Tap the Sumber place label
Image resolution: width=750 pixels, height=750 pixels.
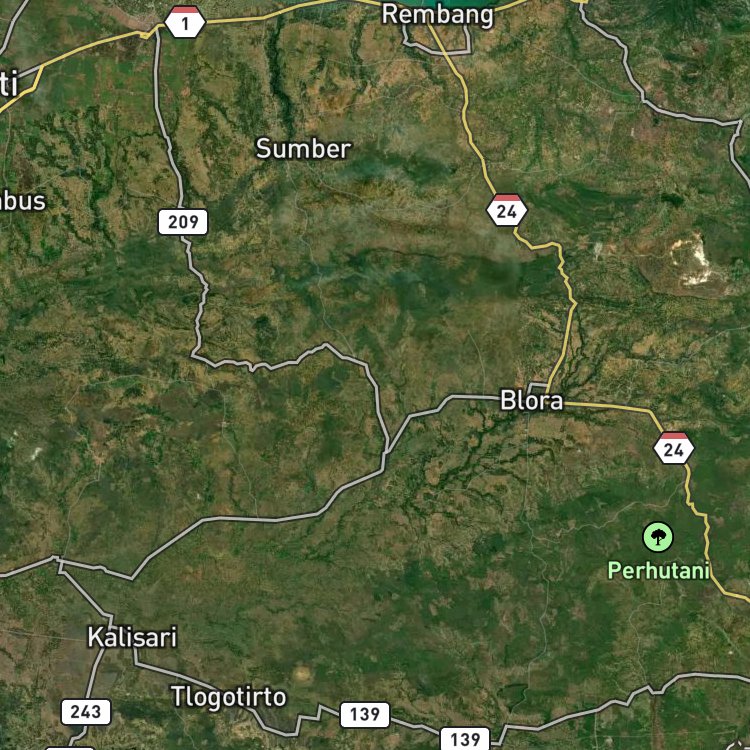(303, 149)
